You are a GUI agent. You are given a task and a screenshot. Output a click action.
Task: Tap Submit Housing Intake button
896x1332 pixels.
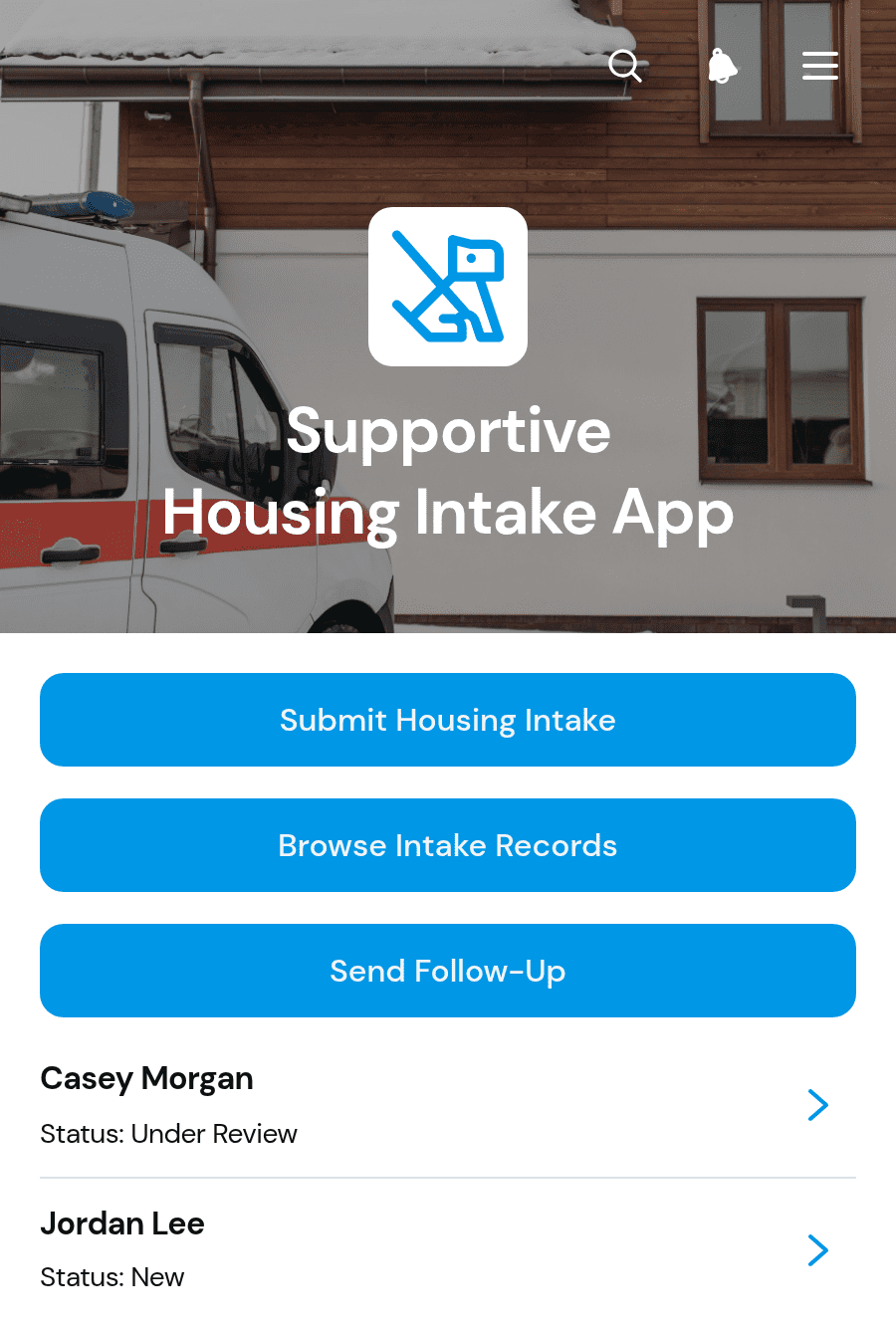(x=448, y=720)
